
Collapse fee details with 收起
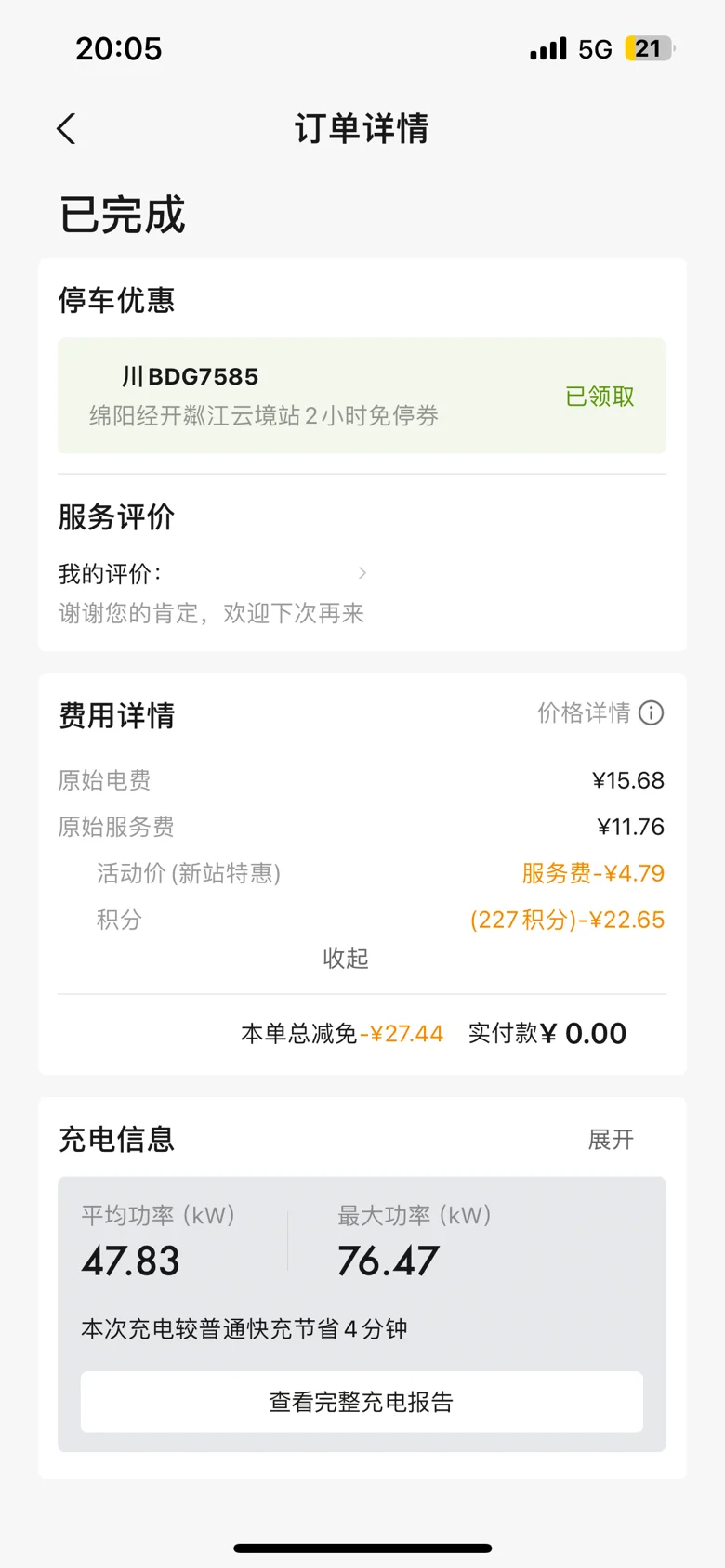pos(346,959)
